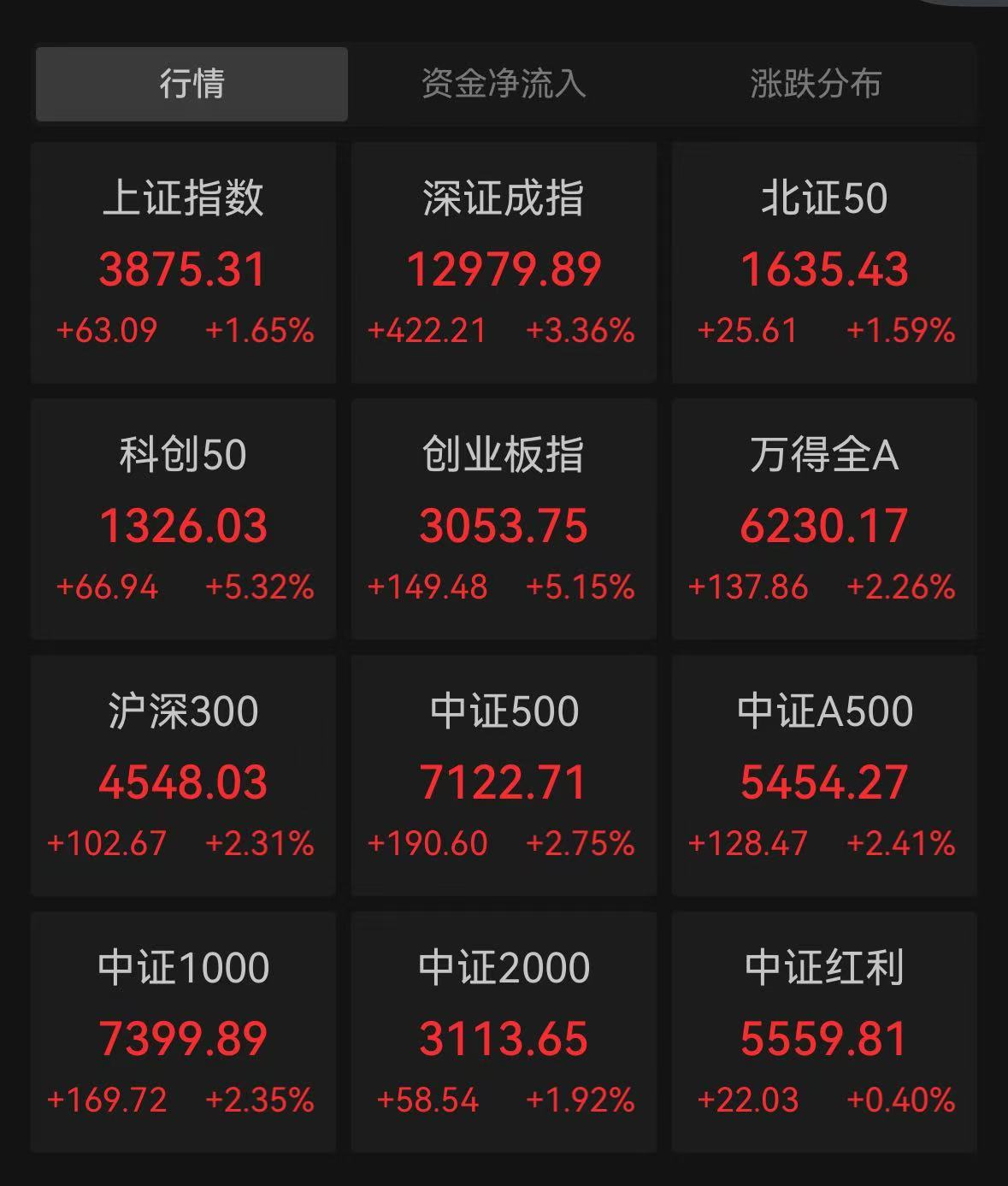
Task: Open the 中证A500 card
Action: pos(824,776)
